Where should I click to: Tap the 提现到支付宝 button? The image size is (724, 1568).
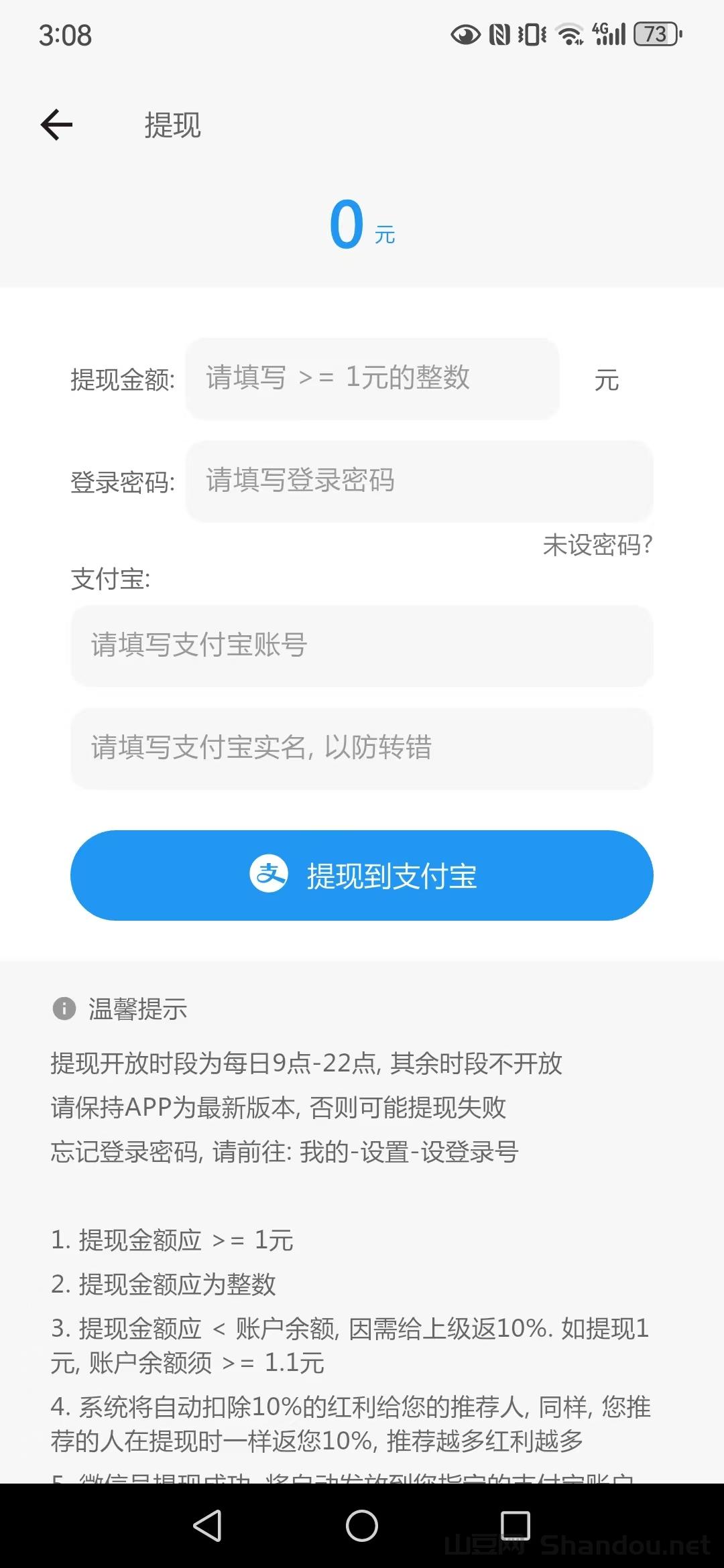click(362, 875)
